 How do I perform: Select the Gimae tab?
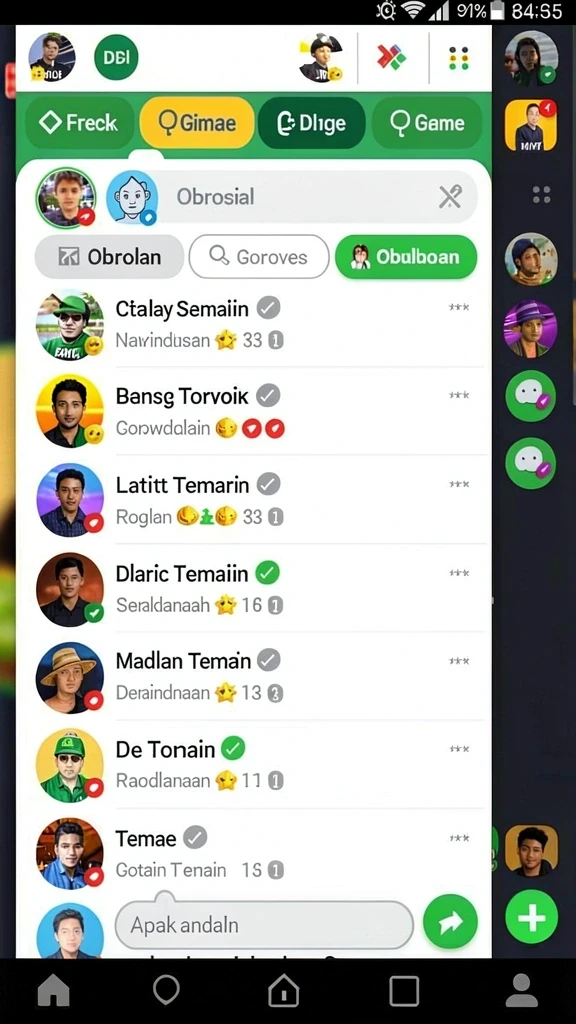click(197, 122)
